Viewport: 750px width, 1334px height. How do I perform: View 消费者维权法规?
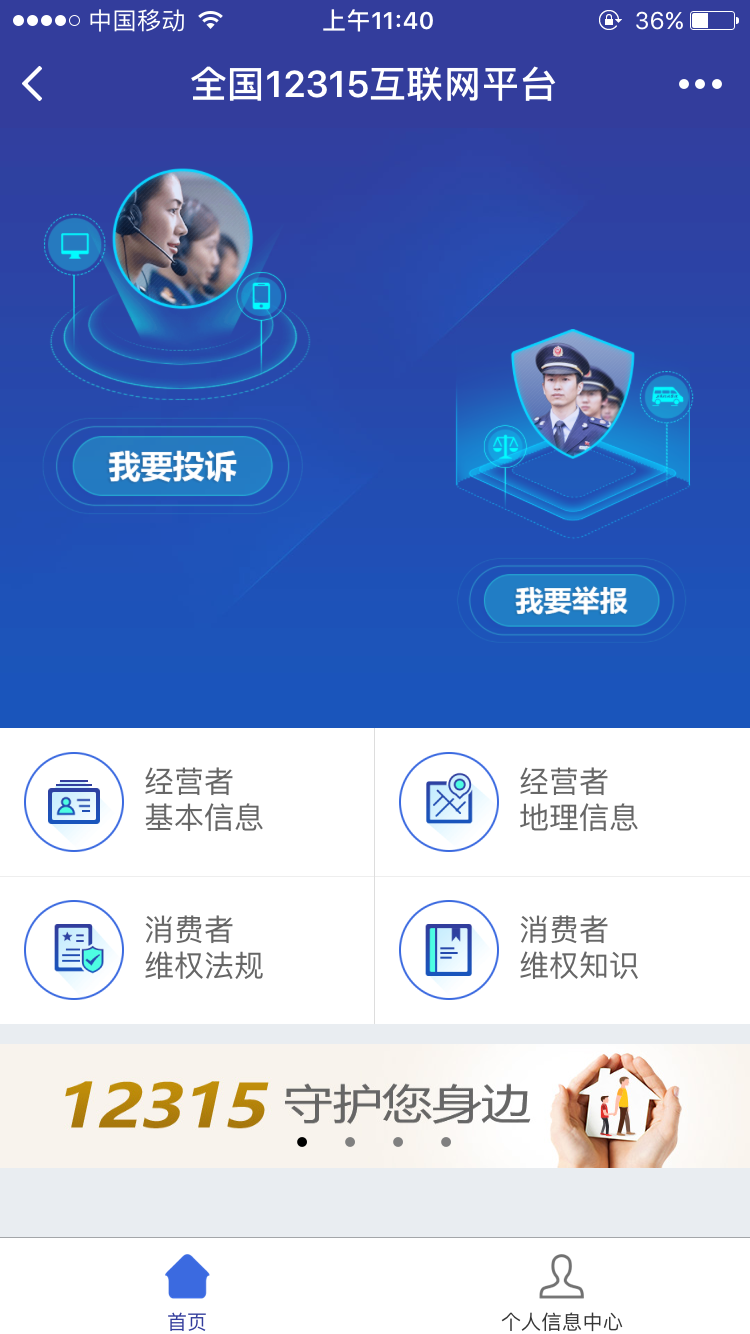[x=187, y=949]
